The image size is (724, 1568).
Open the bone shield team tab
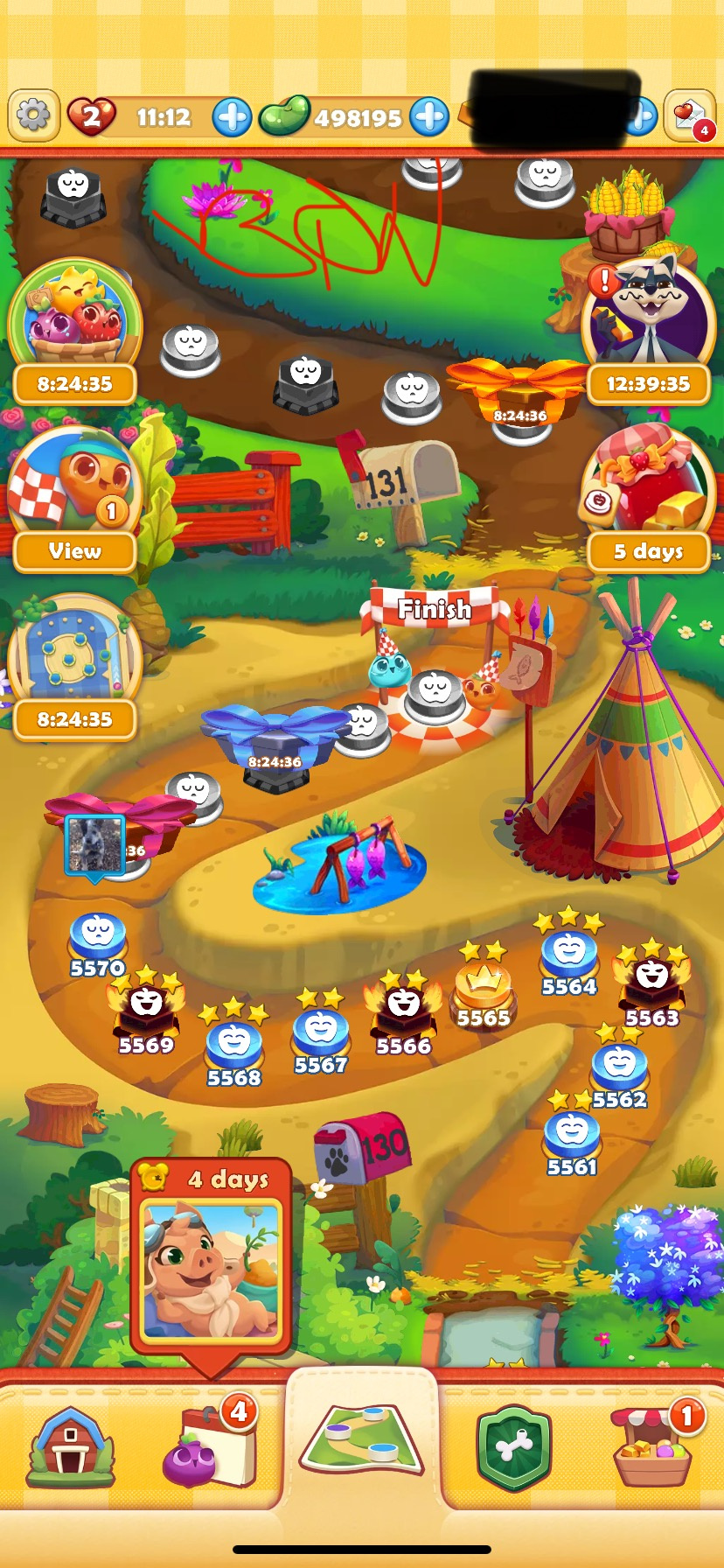coord(513,1448)
